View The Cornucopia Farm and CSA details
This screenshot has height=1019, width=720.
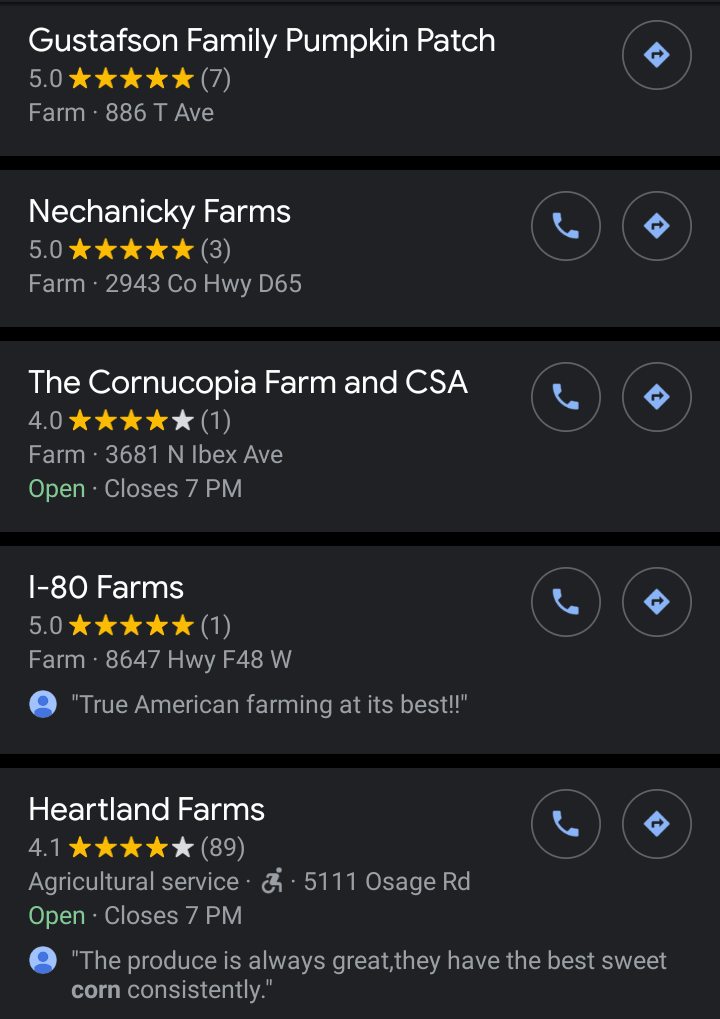[247, 383]
